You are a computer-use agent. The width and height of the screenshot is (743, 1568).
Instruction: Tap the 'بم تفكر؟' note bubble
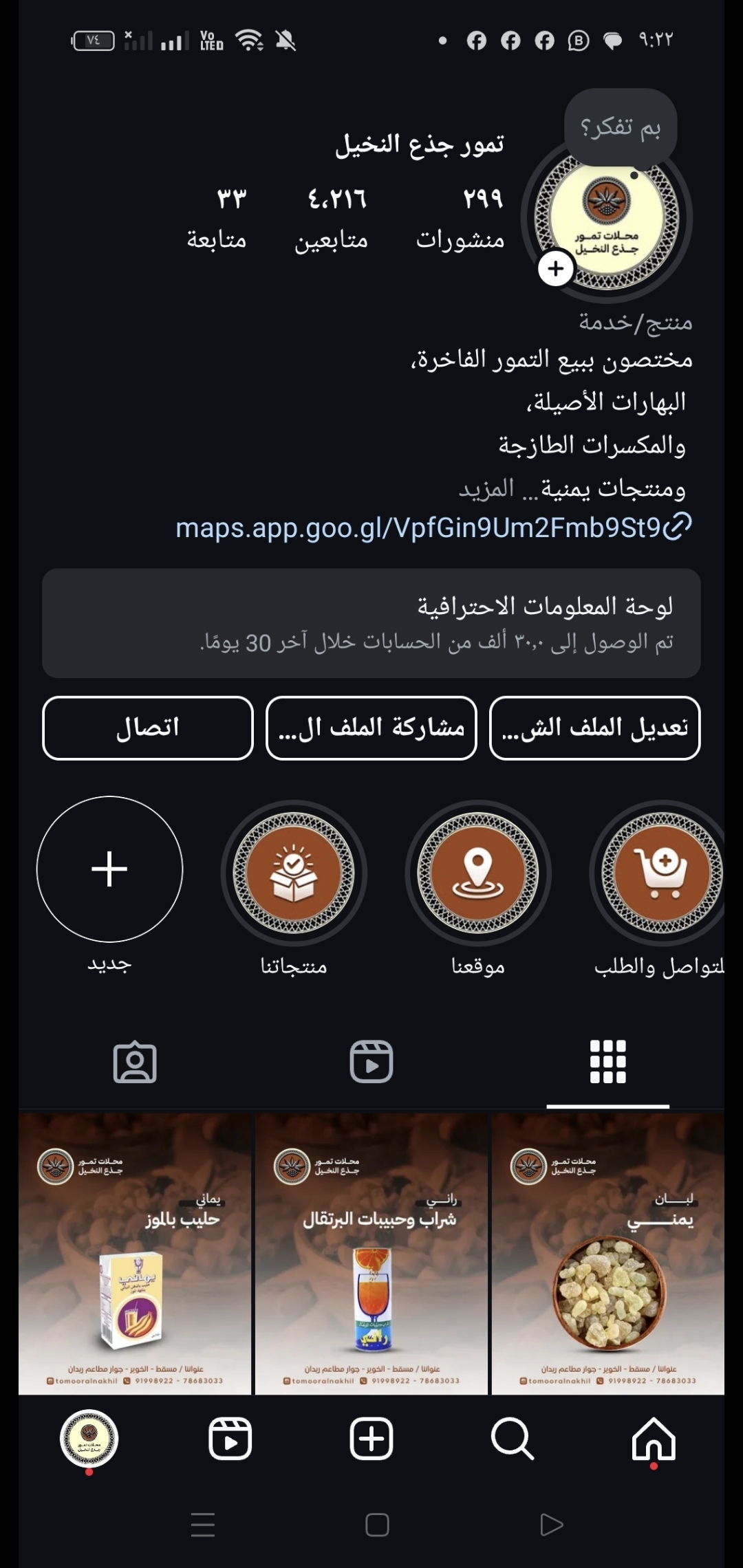[x=621, y=128]
